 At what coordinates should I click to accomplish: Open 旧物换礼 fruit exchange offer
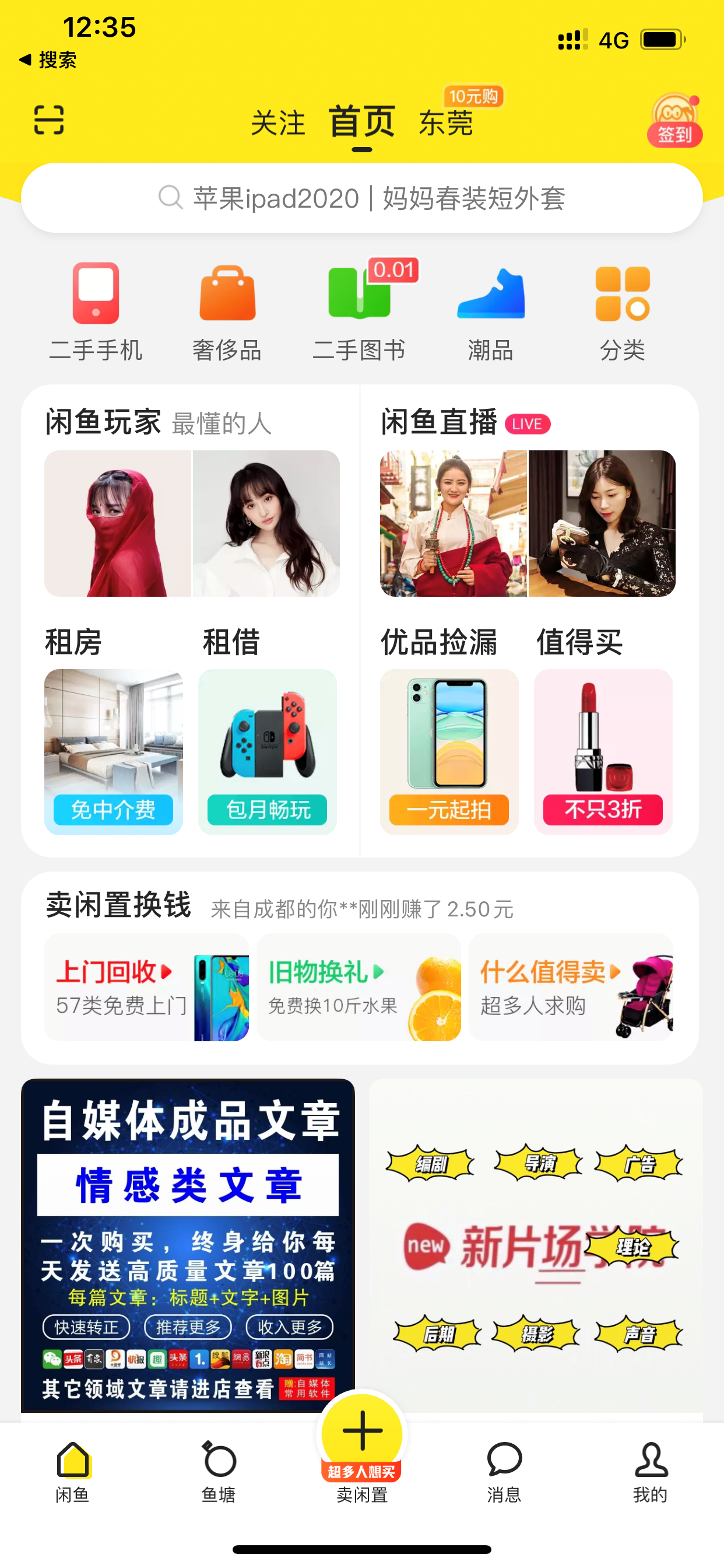[x=359, y=986]
